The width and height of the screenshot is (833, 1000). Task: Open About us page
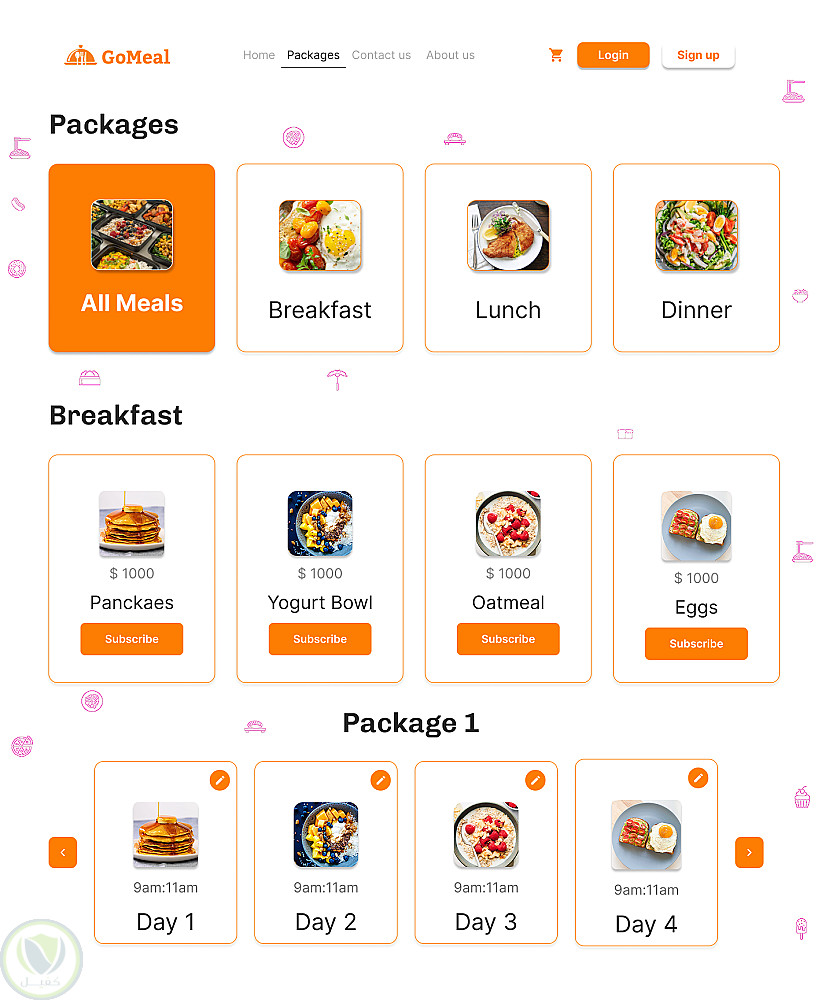450,55
